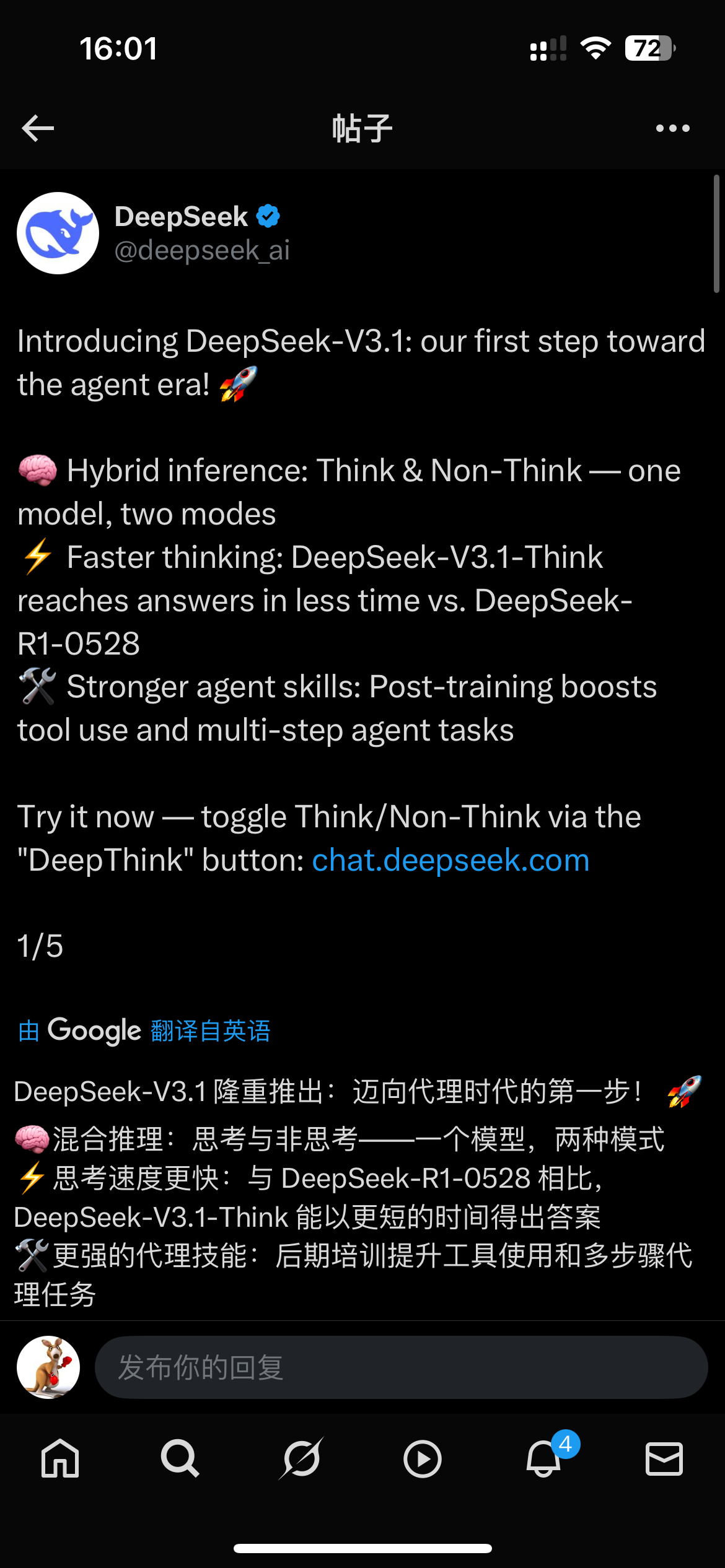Open the messages envelope tab

[664, 1458]
